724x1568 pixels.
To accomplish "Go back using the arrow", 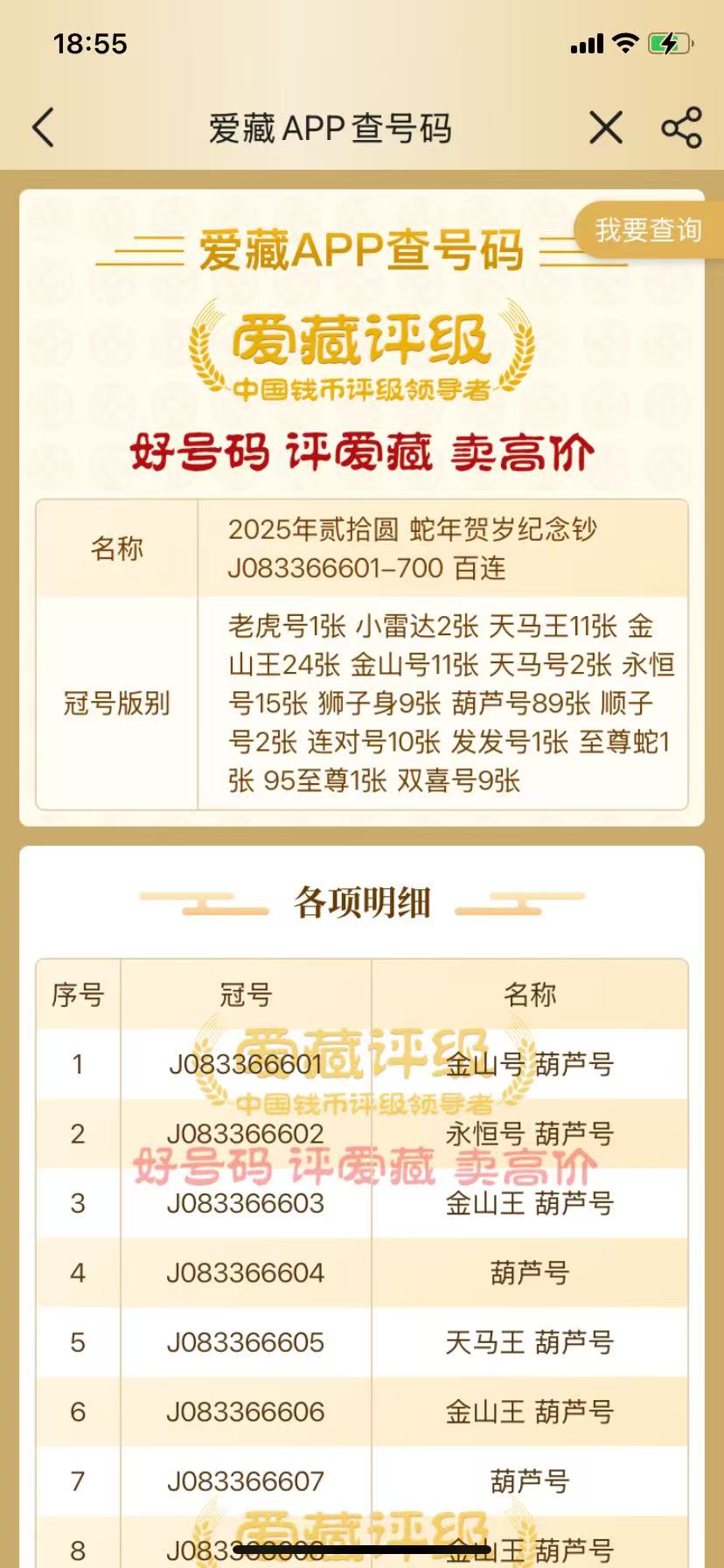I will click(x=44, y=128).
